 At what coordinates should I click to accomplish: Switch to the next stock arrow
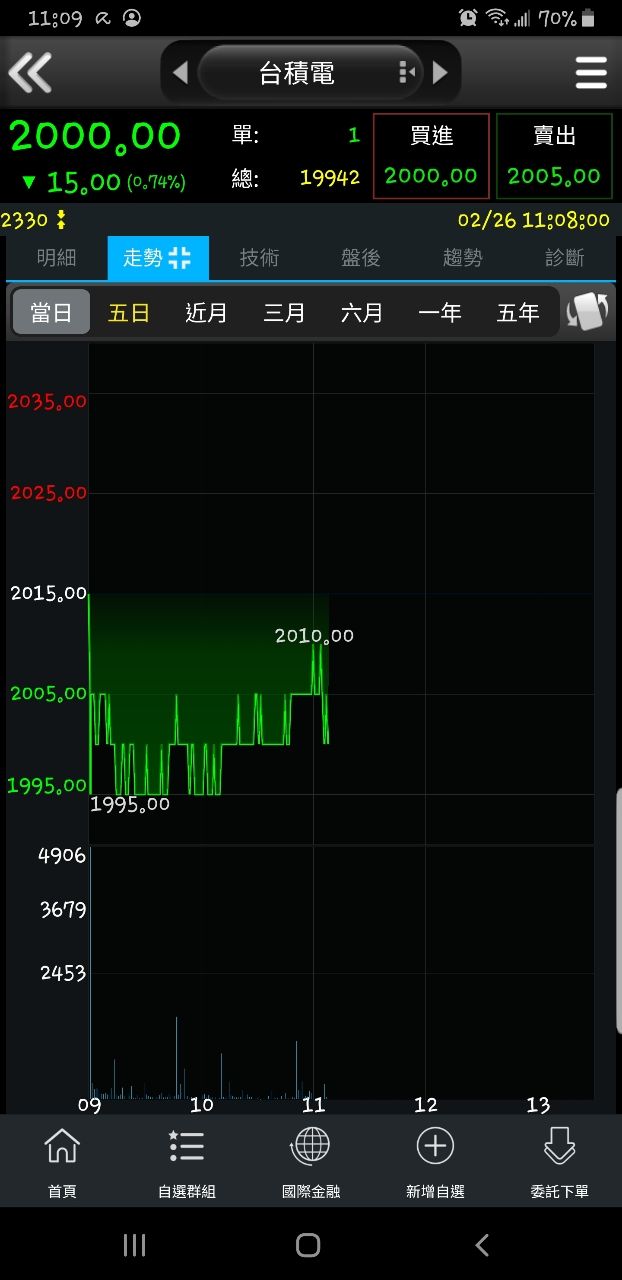(440, 73)
